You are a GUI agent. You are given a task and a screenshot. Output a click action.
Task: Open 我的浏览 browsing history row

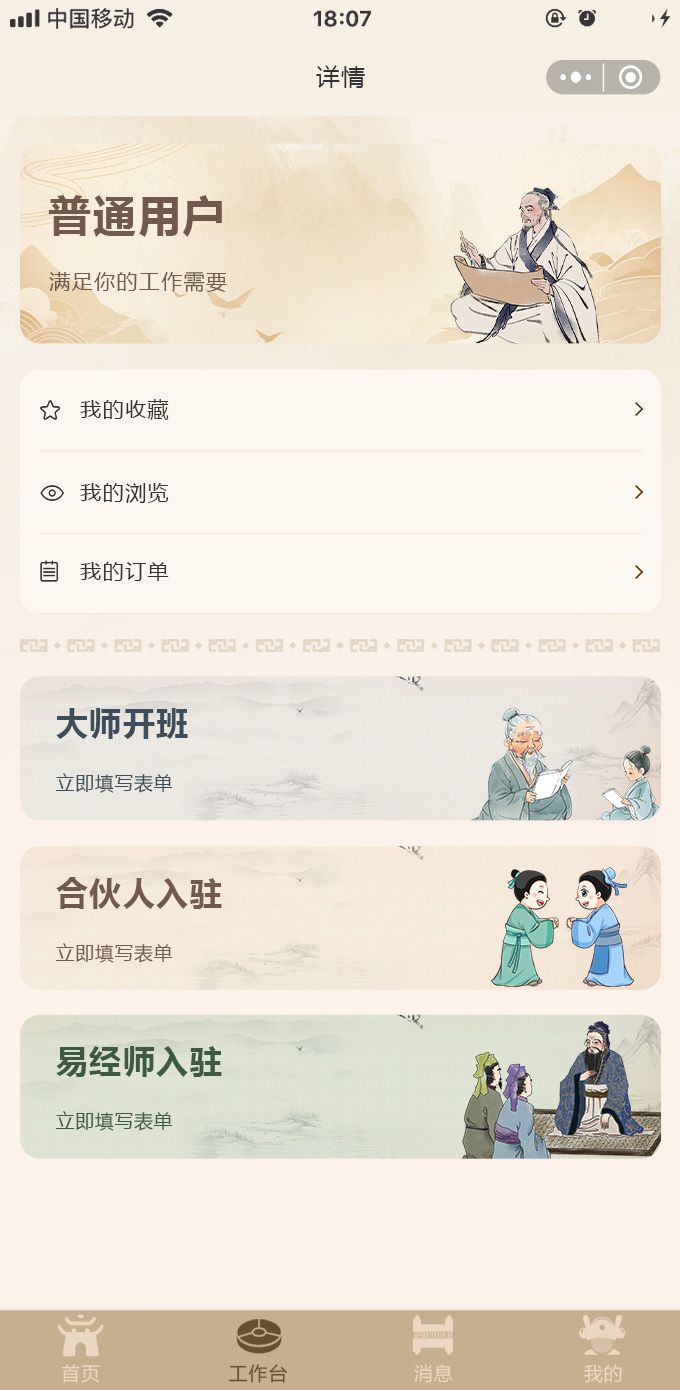(x=340, y=493)
